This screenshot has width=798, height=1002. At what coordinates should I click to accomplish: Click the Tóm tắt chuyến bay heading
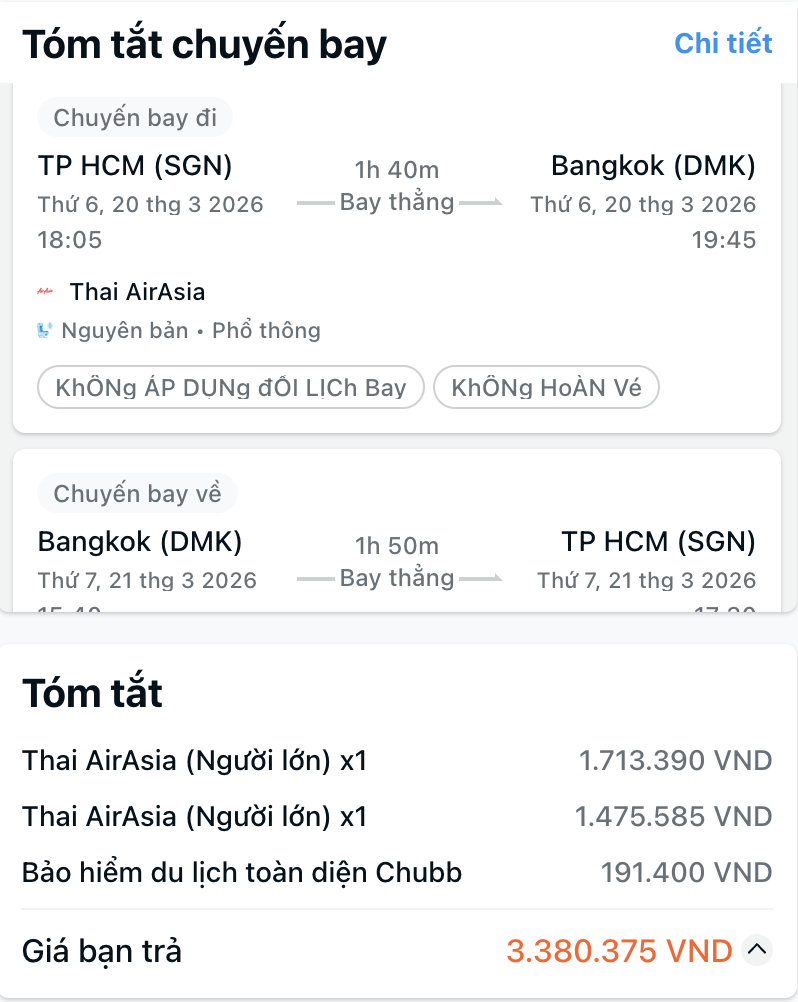coord(204,43)
